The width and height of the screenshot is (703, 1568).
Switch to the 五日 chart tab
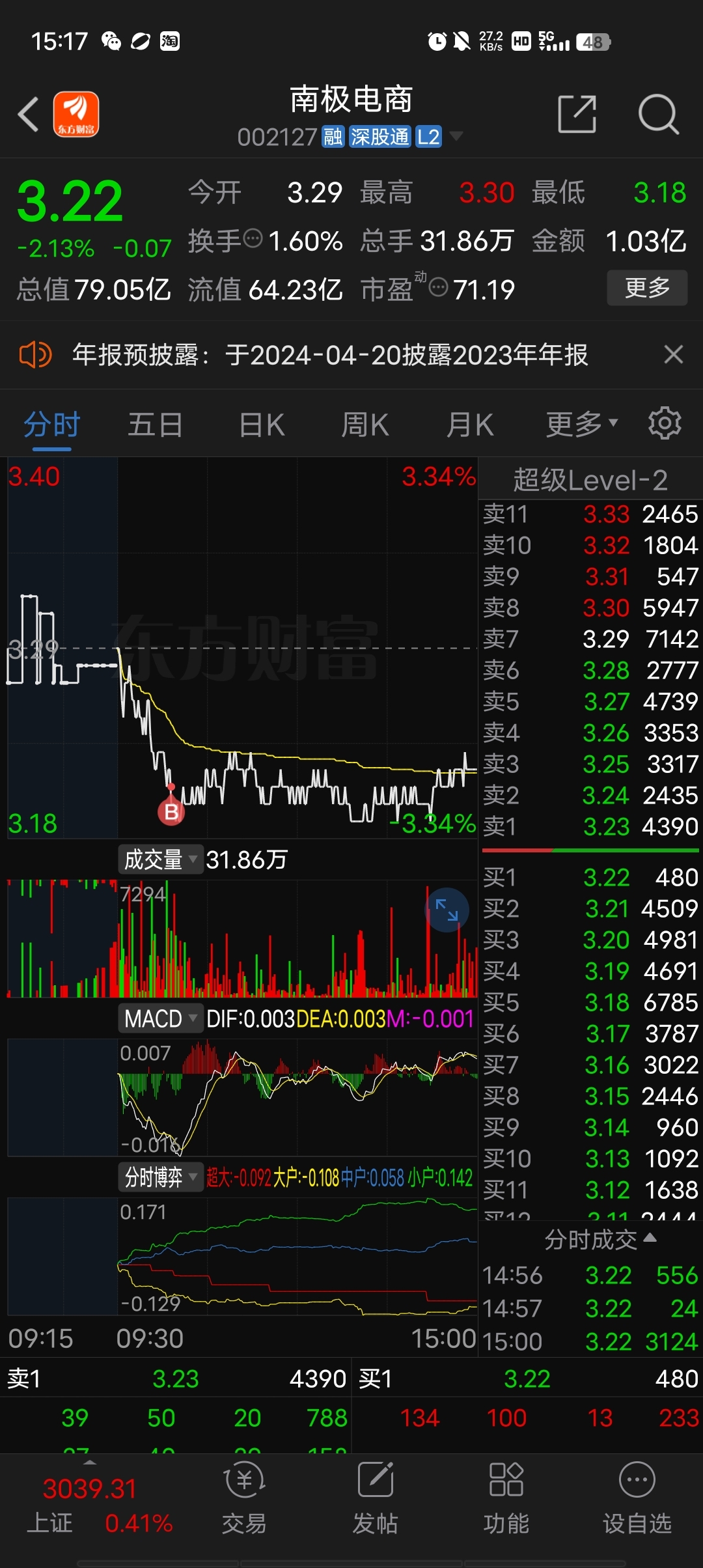155,425
